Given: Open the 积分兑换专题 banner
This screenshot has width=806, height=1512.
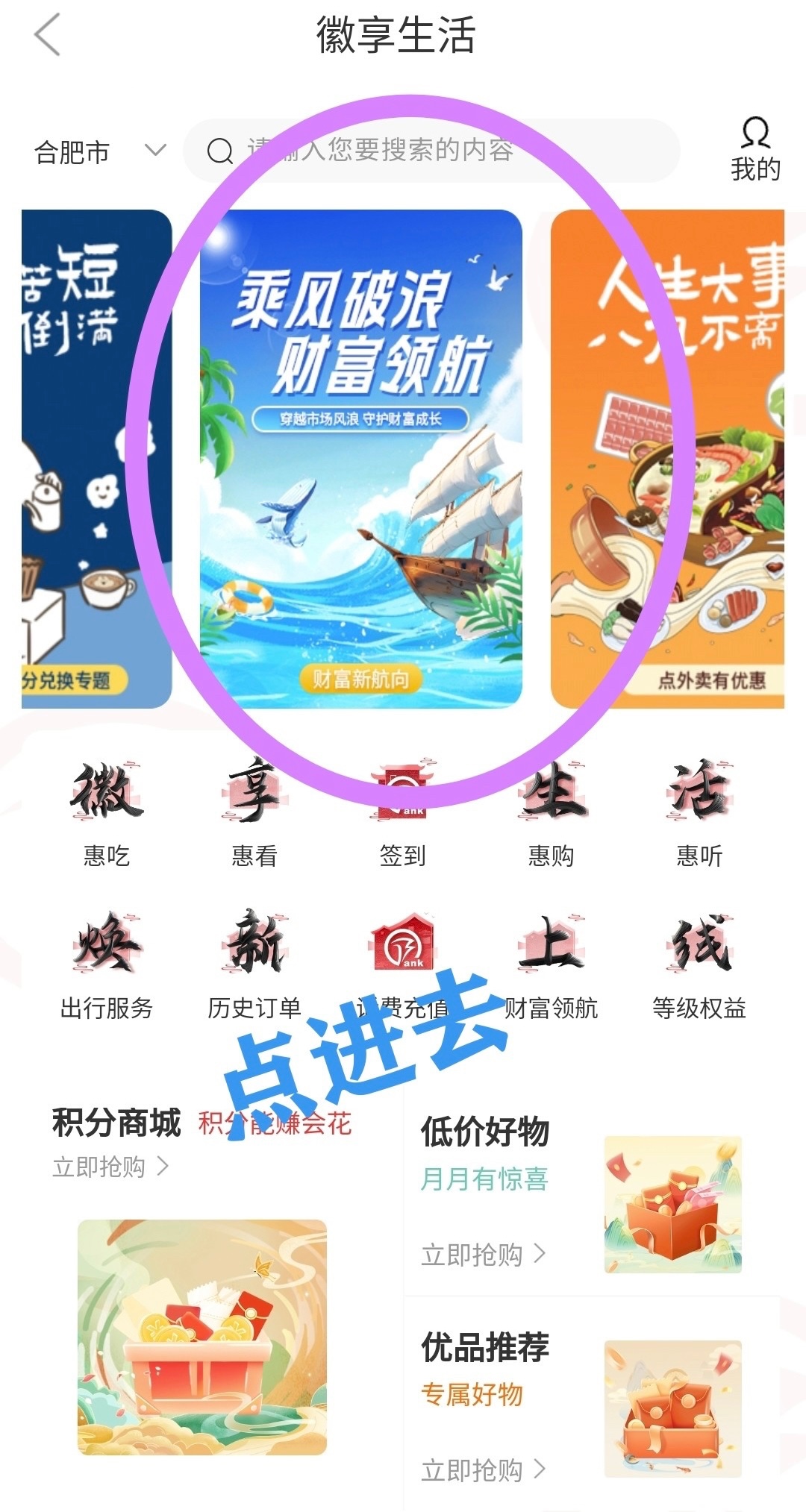Looking at the screenshot, I should [x=96, y=458].
